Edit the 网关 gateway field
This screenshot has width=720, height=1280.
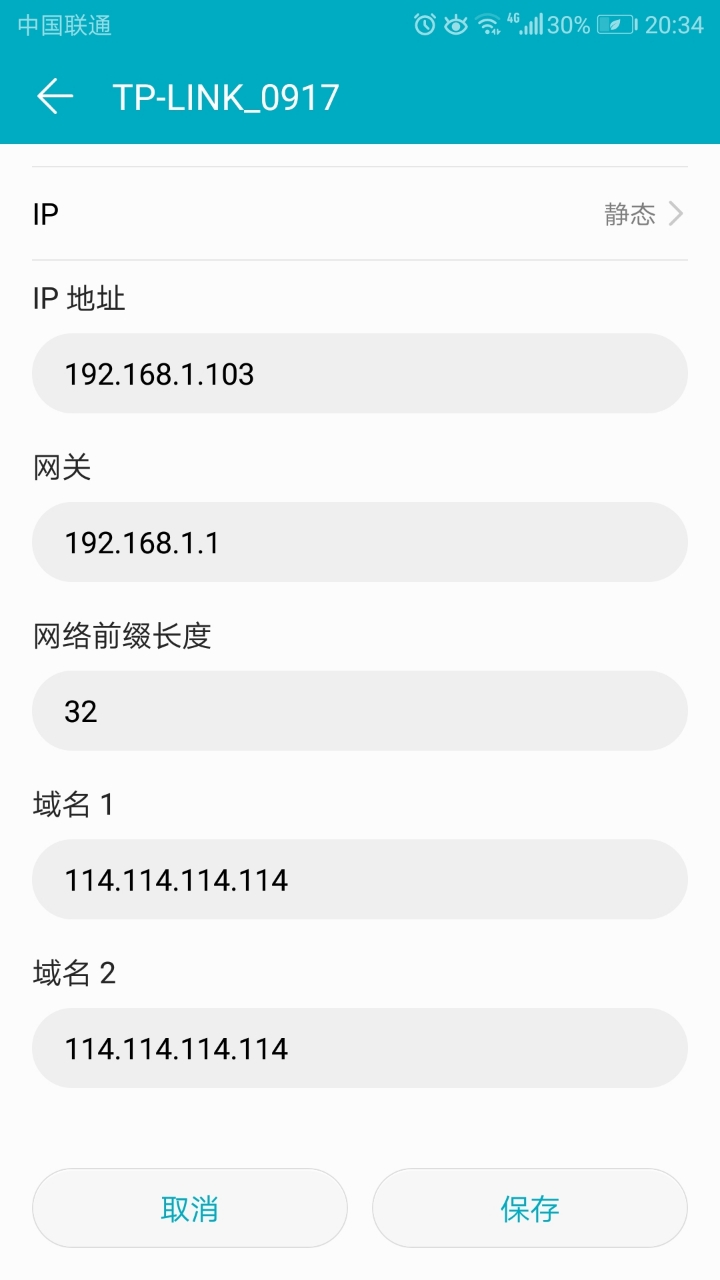coord(360,543)
